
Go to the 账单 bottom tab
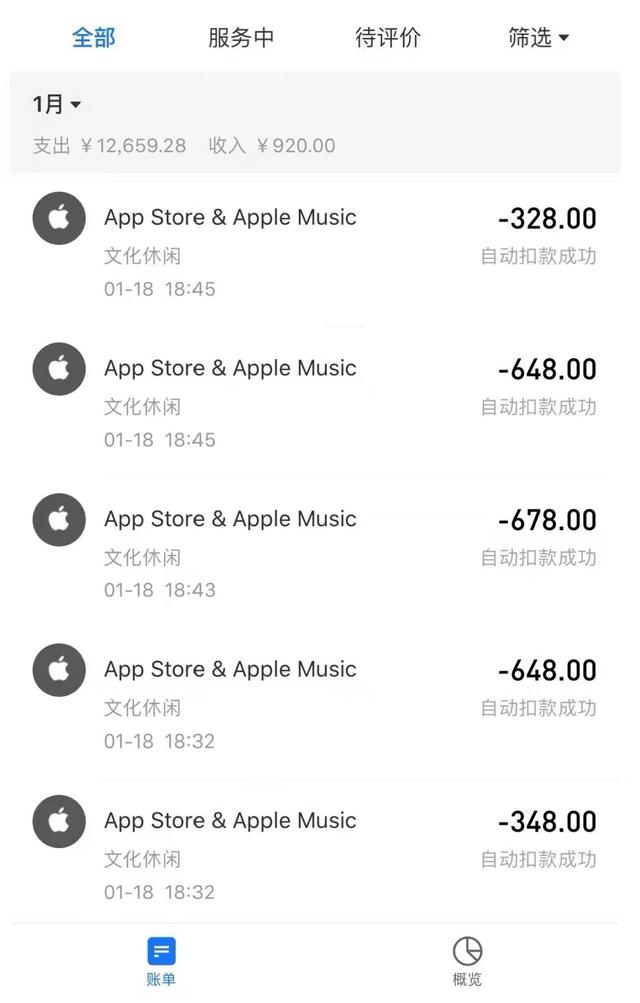[x=161, y=962]
